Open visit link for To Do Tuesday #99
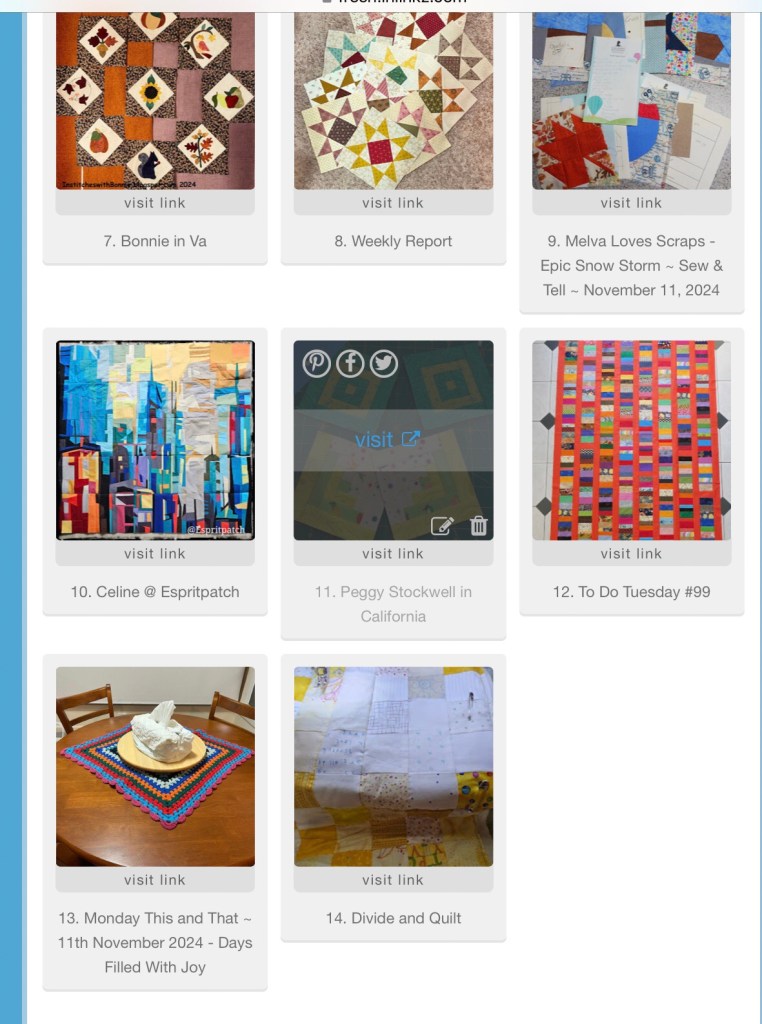This screenshot has height=1024, width=762. 631,554
